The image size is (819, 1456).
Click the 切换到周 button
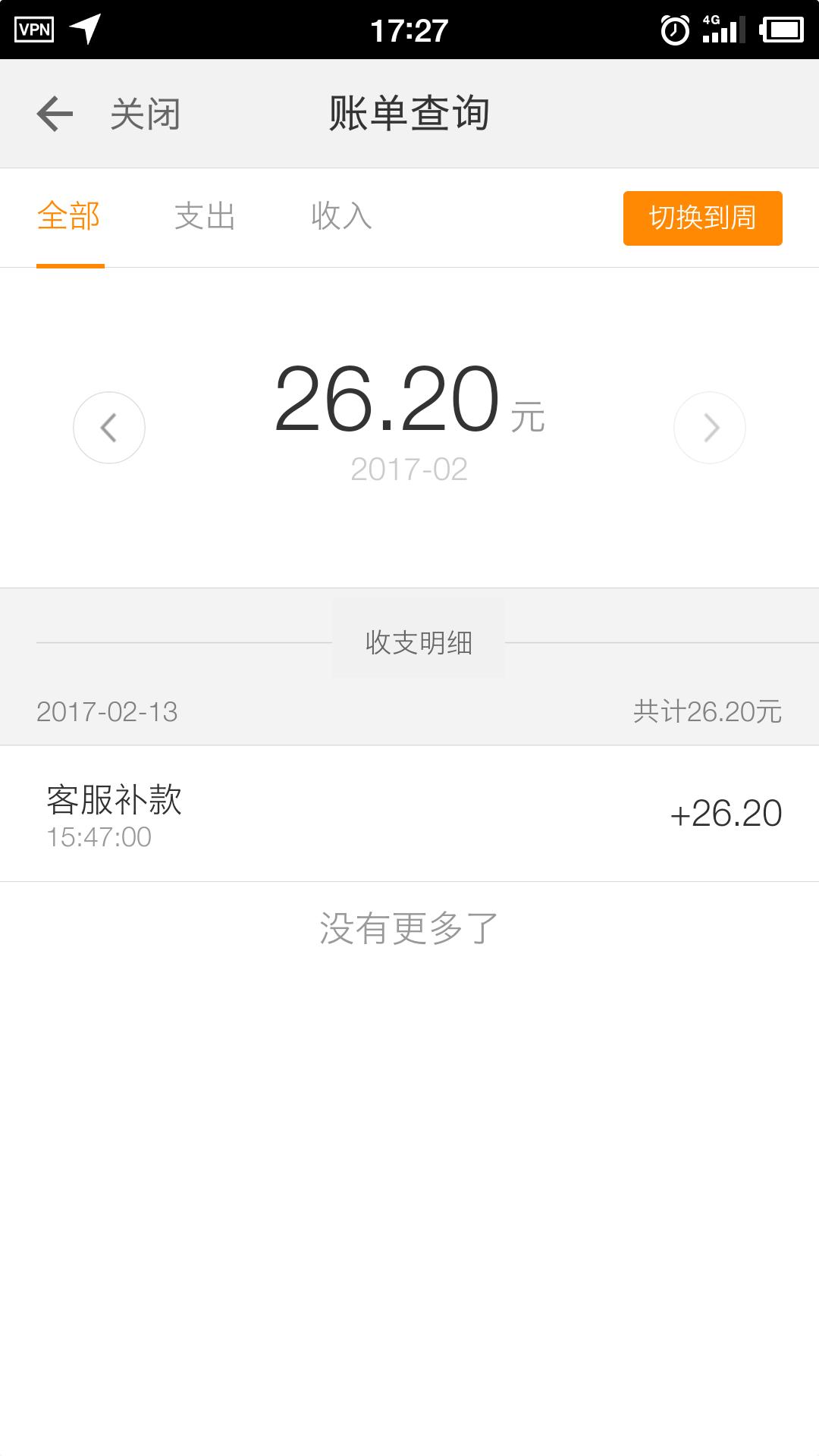coord(702,219)
